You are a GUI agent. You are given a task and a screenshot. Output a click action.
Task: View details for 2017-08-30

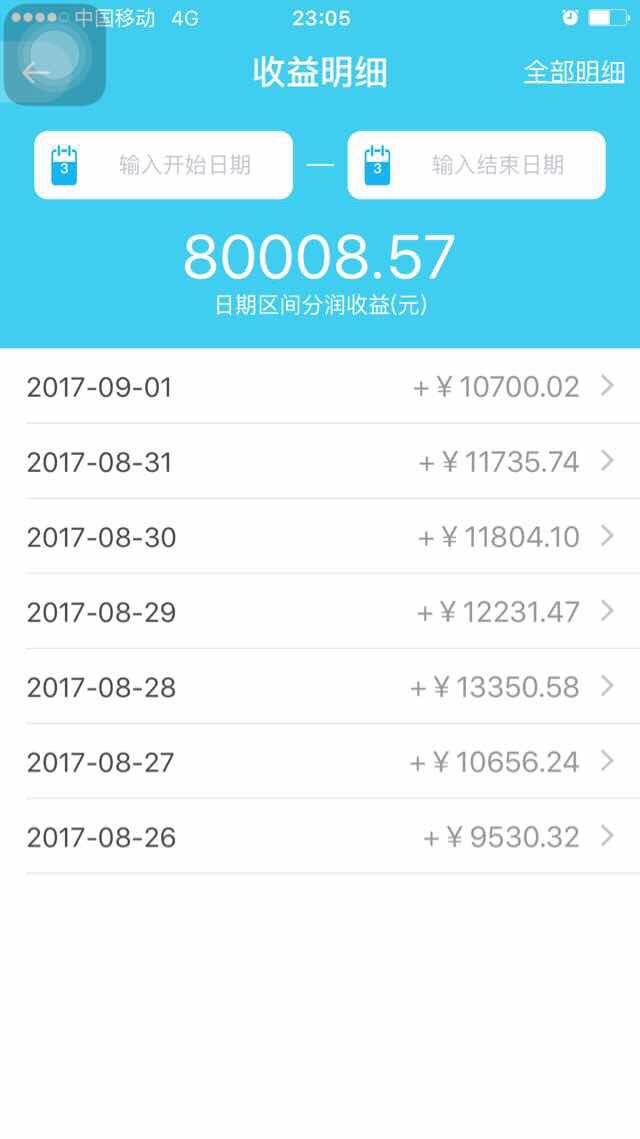pos(320,536)
